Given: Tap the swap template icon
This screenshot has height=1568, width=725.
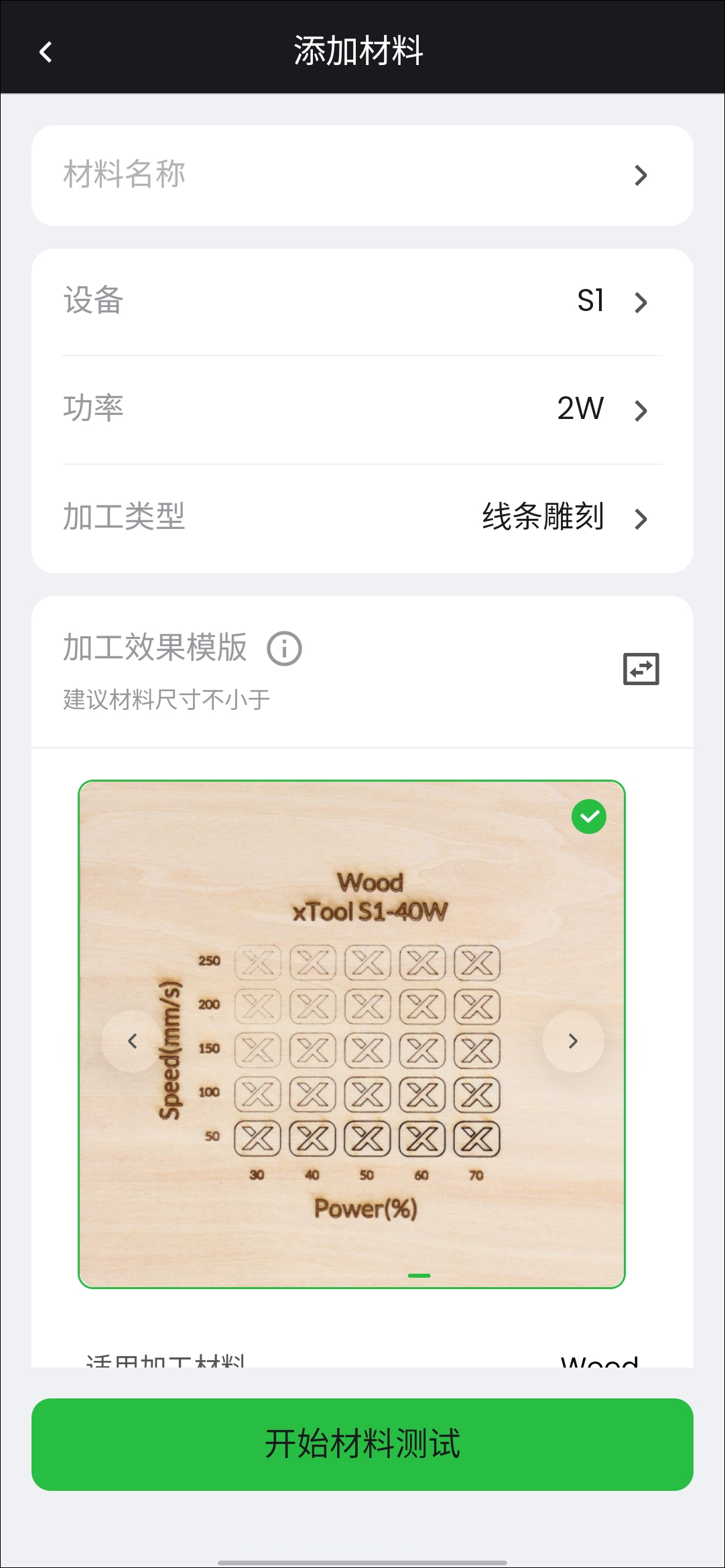Looking at the screenshot, I should [x=641, y=669].
